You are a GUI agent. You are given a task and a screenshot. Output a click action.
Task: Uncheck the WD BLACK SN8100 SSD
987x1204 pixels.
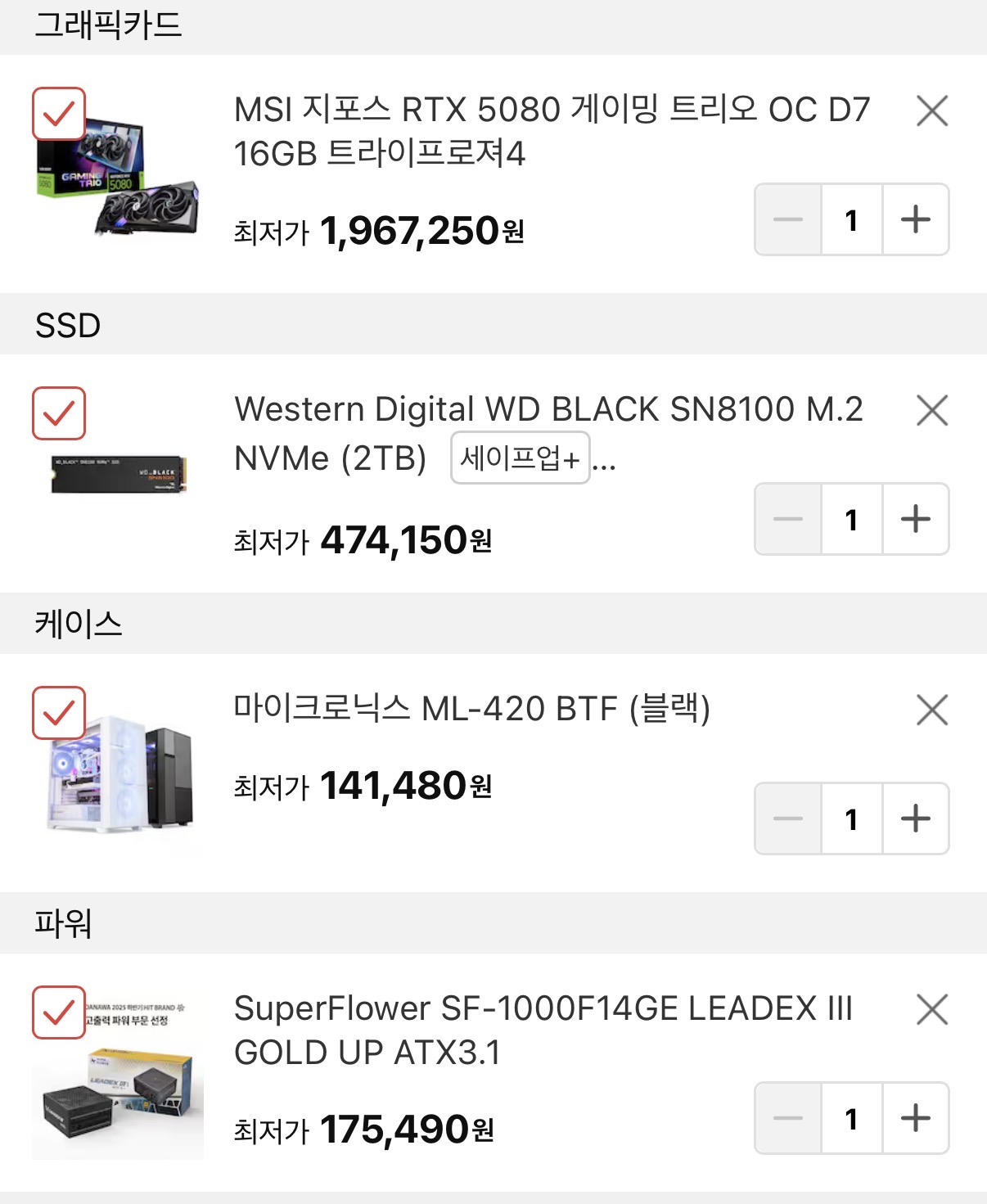(x=59, y=413)
